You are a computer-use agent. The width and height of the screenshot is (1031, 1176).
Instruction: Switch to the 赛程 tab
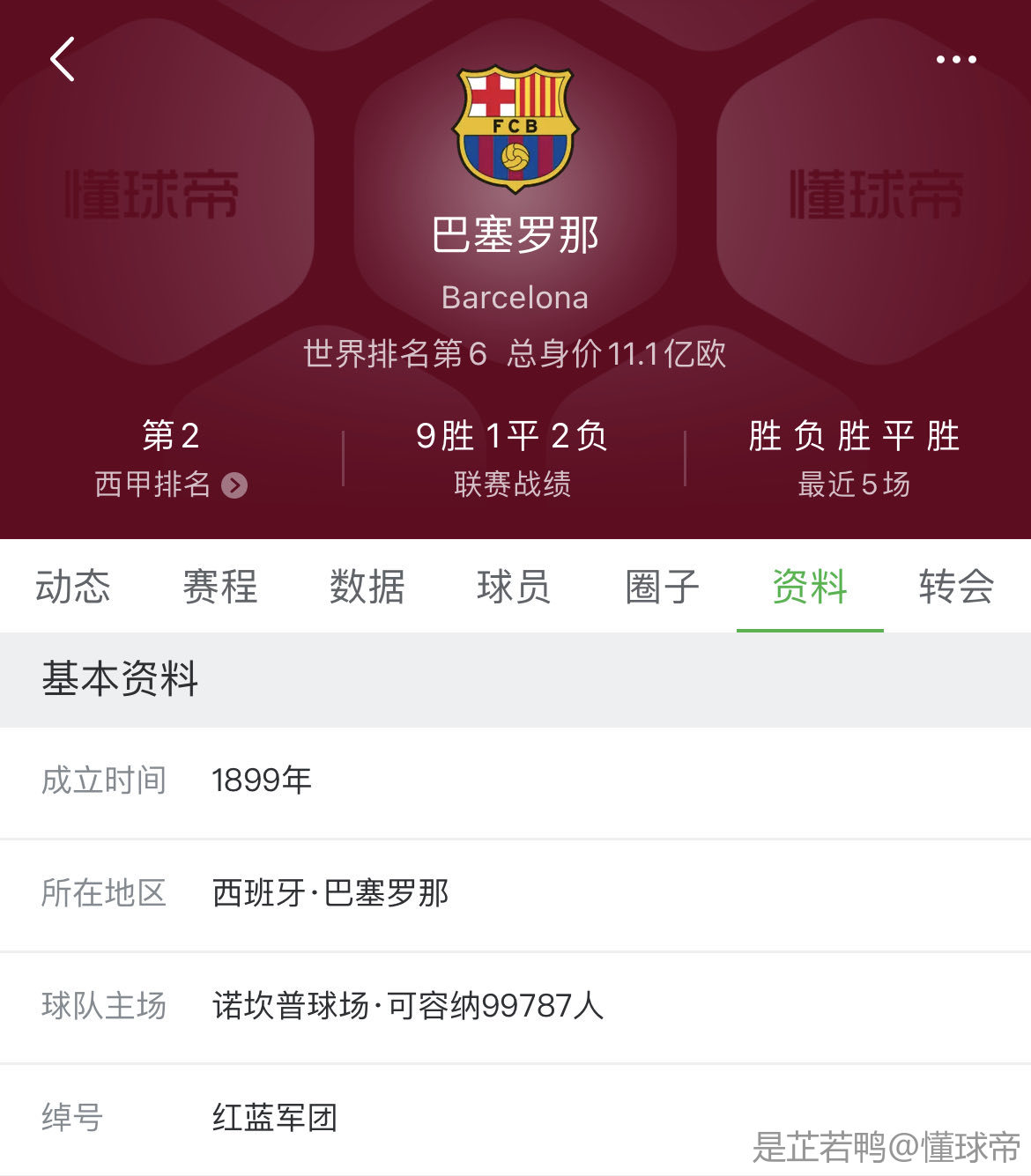click(220, 587)
